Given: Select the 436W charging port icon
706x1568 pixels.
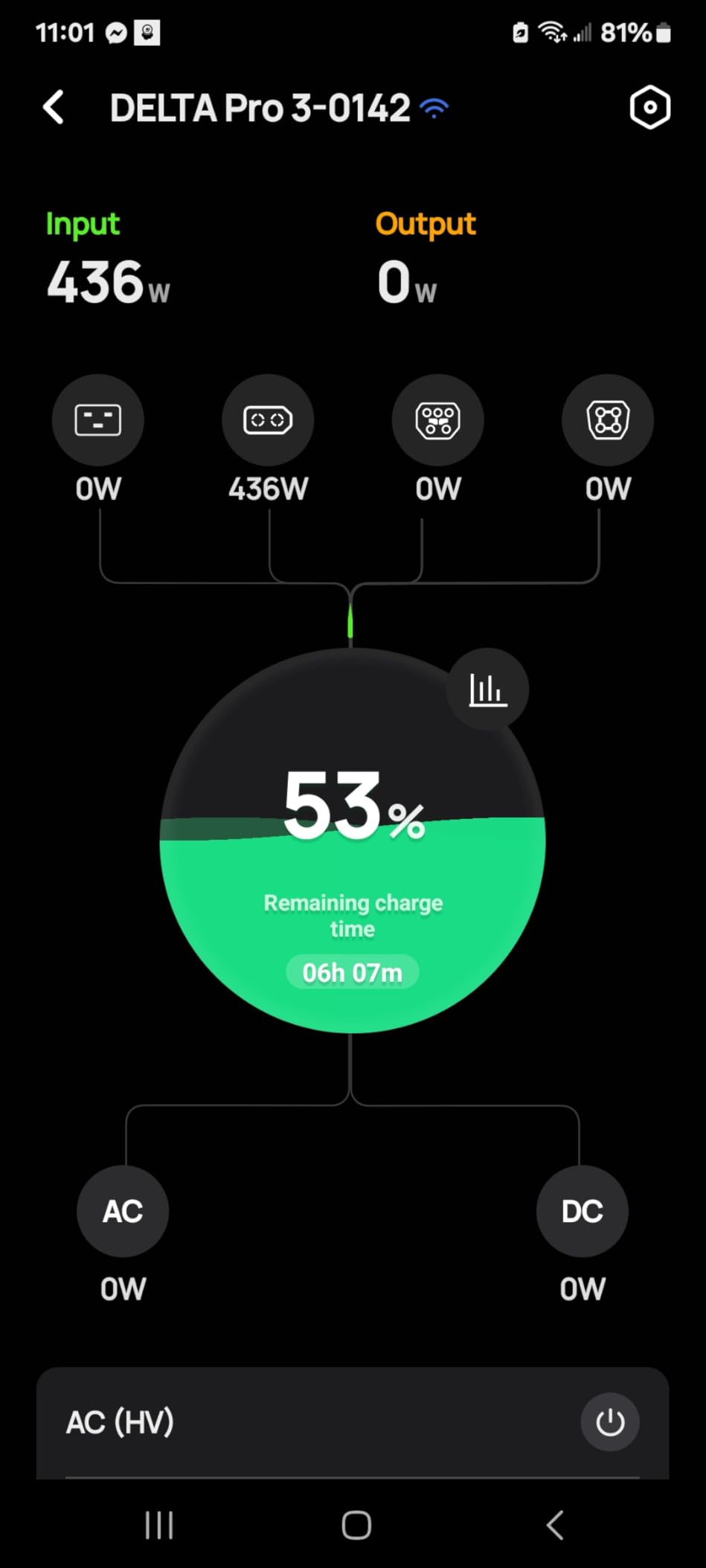Looking at the screenshot, I should (268, 420).
